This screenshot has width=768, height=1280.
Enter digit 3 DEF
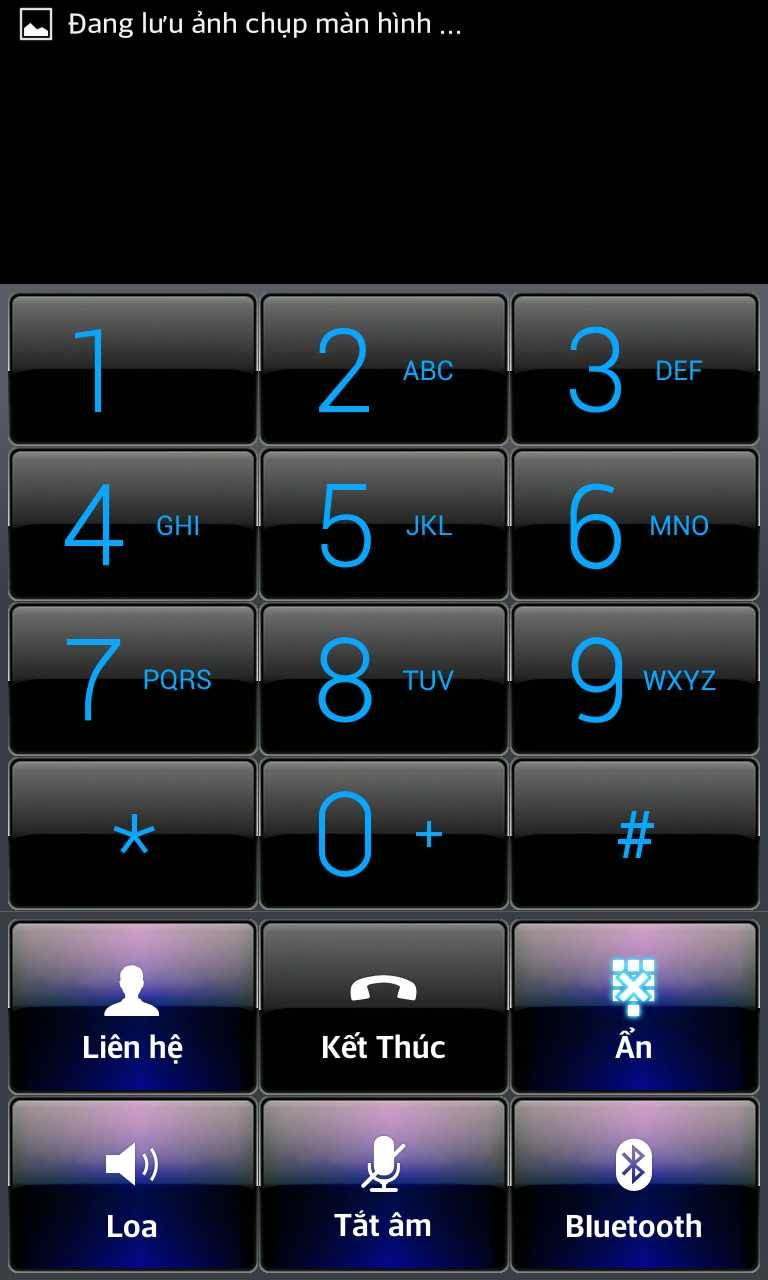point(635,370)
